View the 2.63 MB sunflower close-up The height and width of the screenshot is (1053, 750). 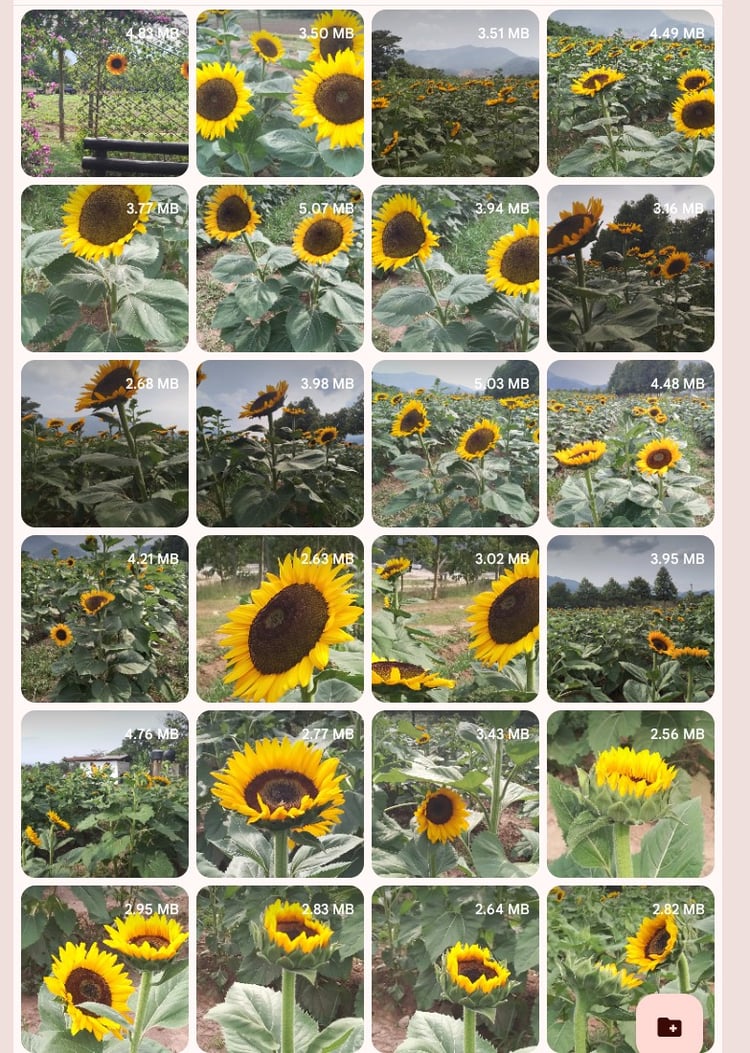tap(280, 618)
